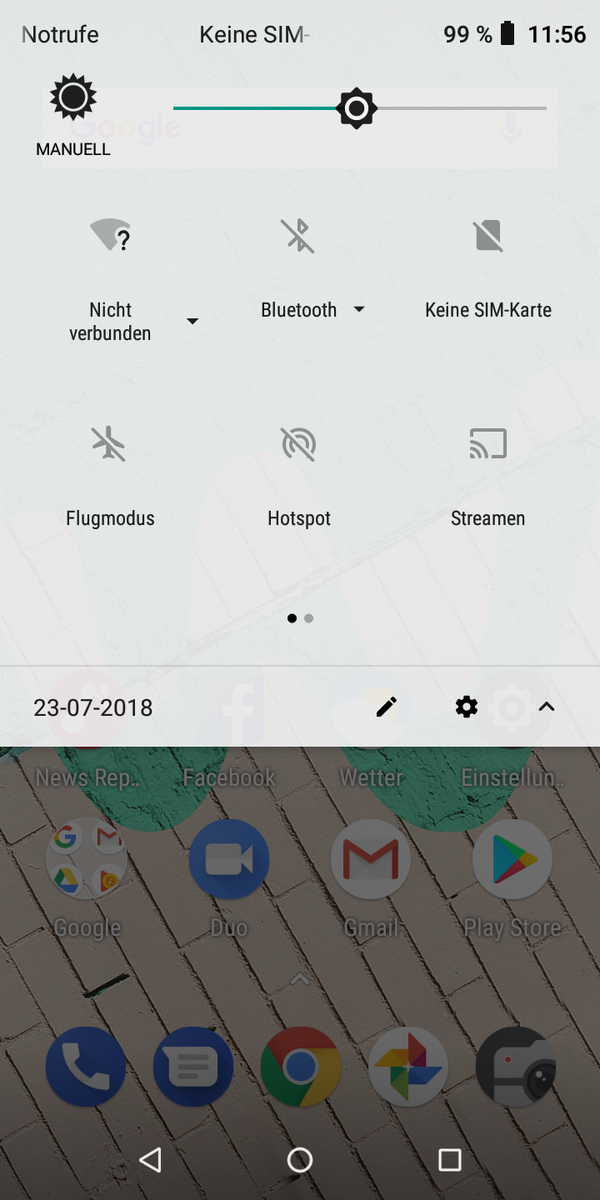
Task: Enable Flugmodus
Action: 110,443
